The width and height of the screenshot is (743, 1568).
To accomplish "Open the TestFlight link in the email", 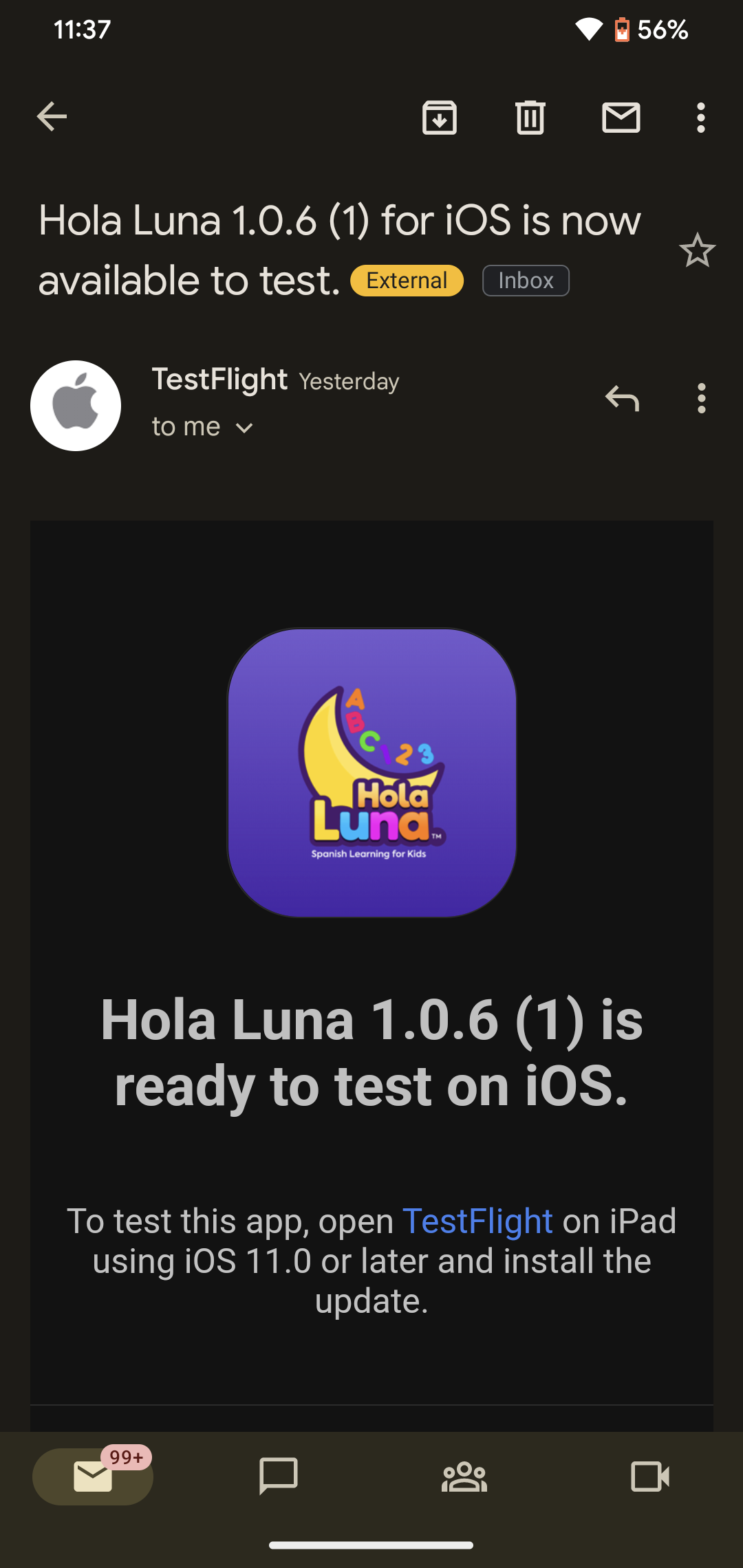I will tap(477, 1221).
